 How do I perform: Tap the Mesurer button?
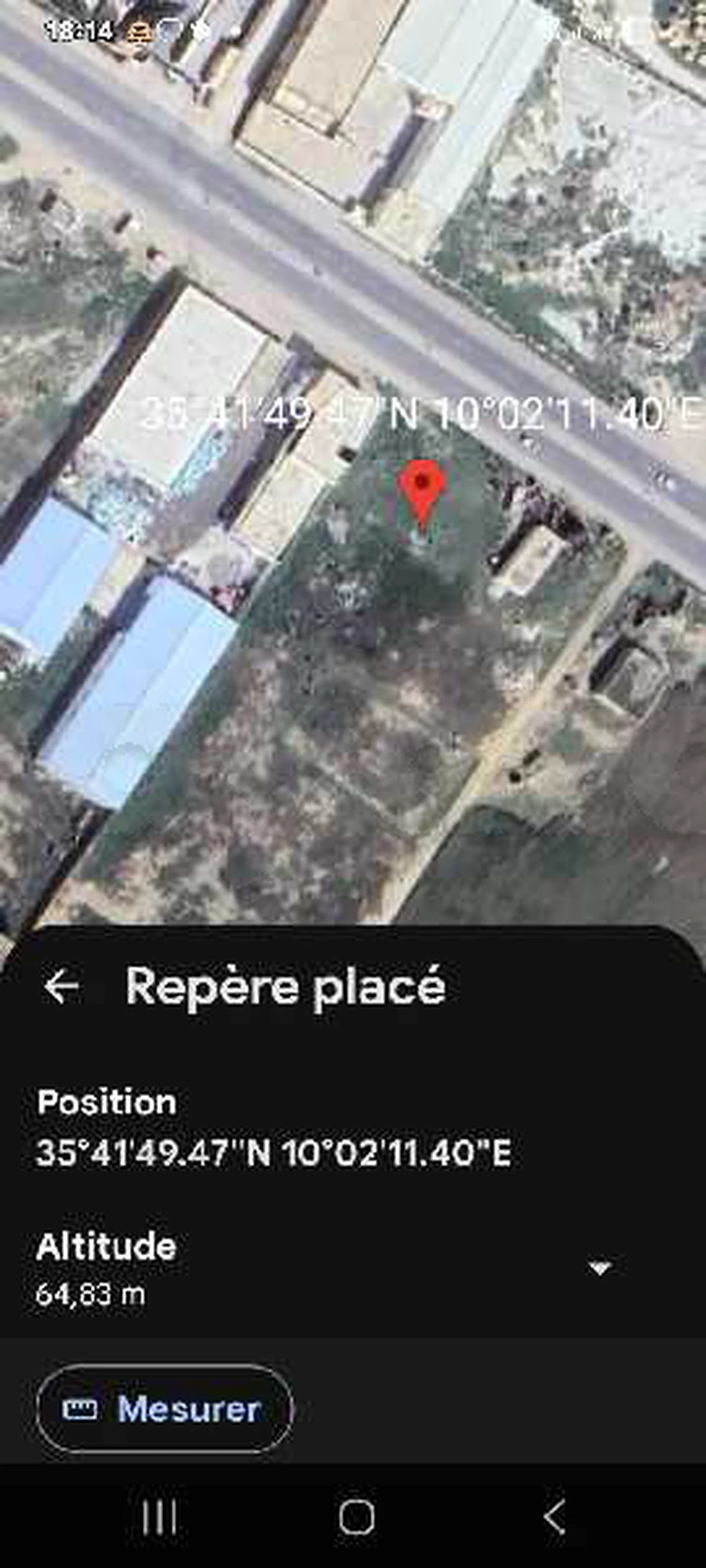[164, 1409]
